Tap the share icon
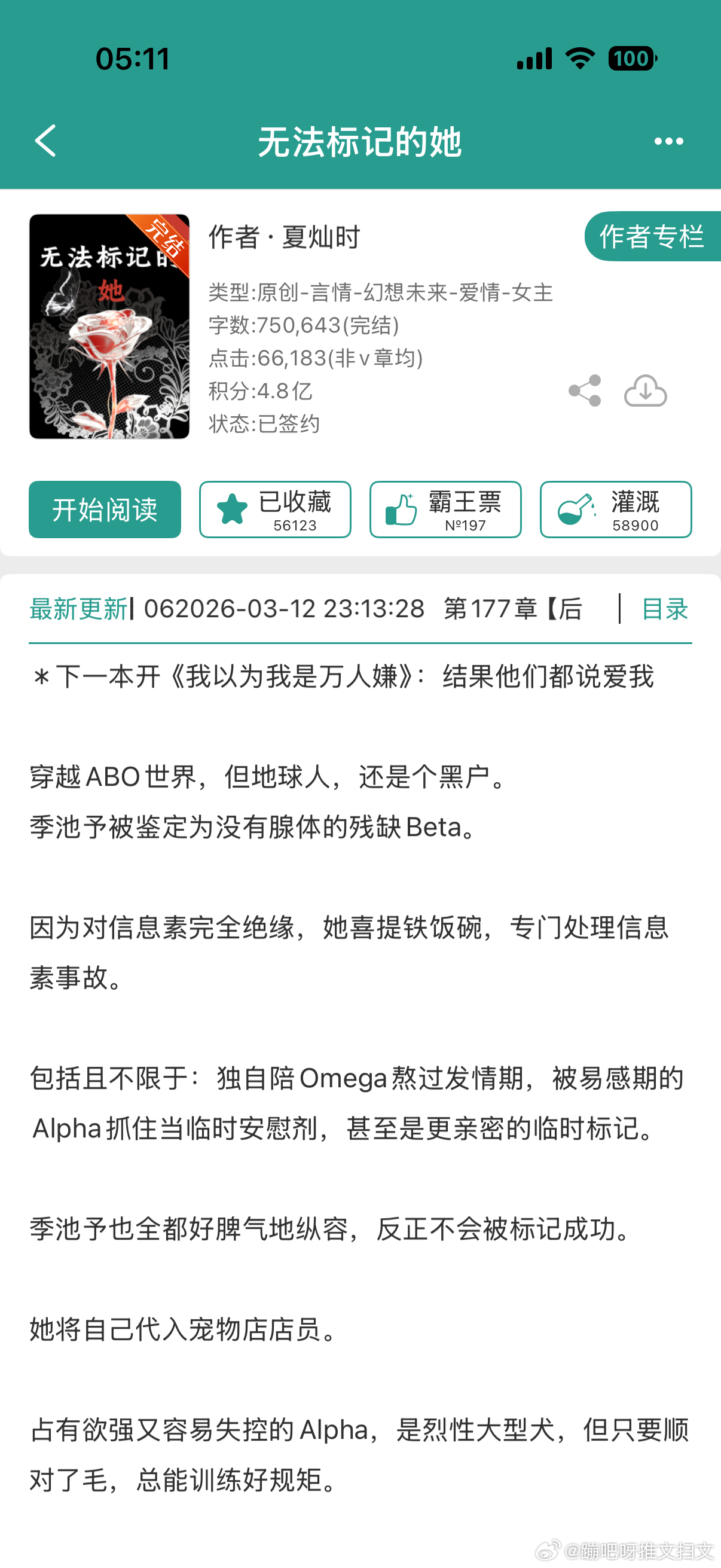Image resolution: width=721 pixels, height=1568 pixels. [585, 391]
